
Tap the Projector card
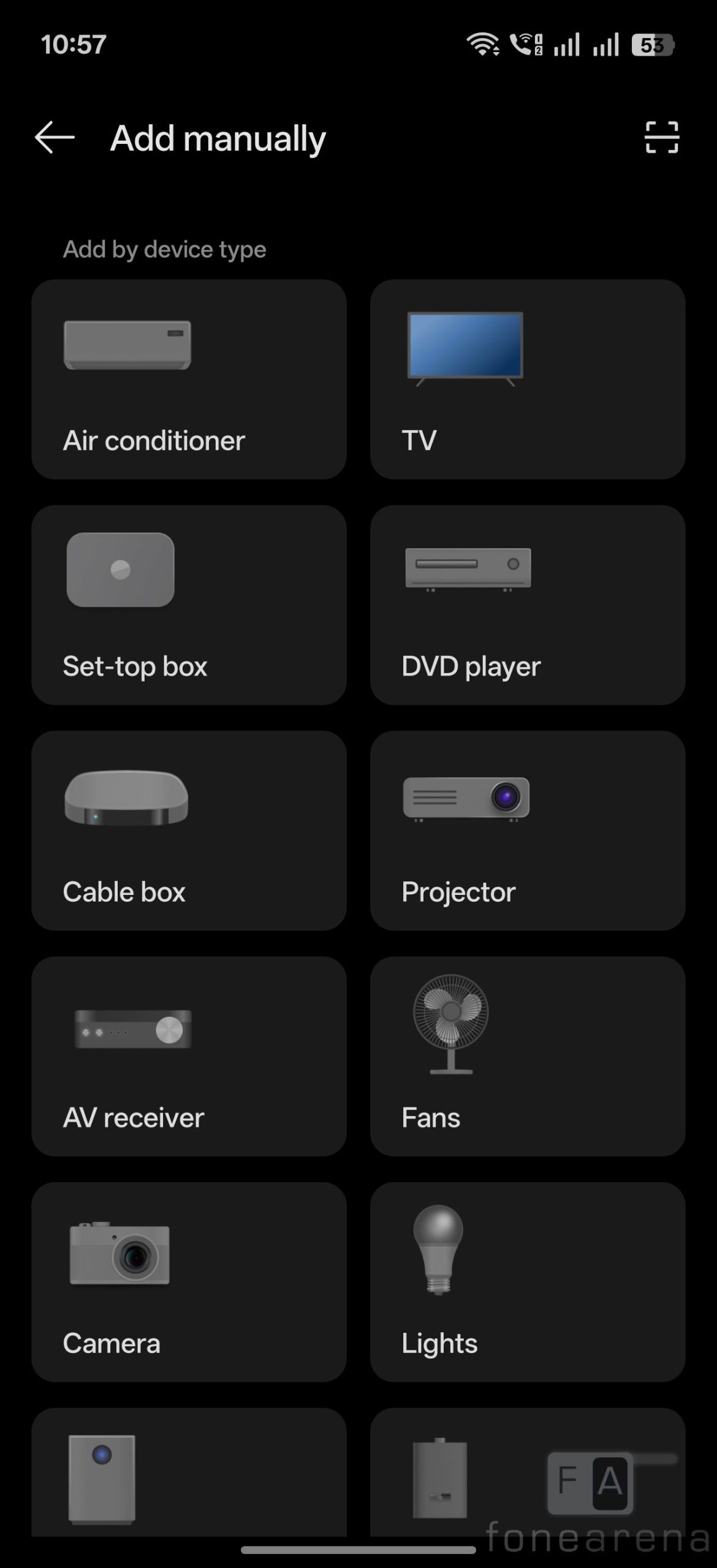tap(527, 830)
